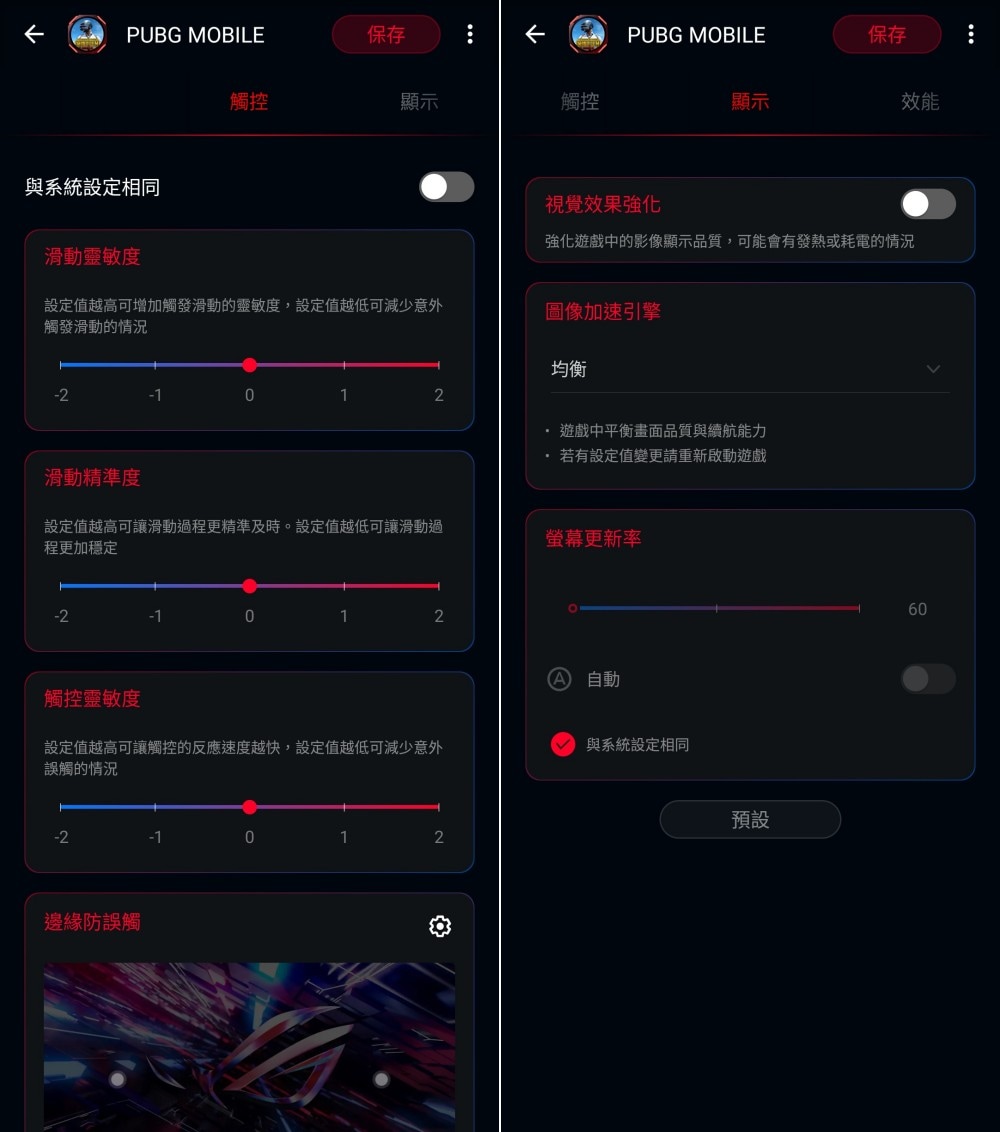This screenshot has width=1000, height=1132.
Task: Expand the 圖像加速引擎 dropdown showing 均衡
Action: (x=749, y=369)
